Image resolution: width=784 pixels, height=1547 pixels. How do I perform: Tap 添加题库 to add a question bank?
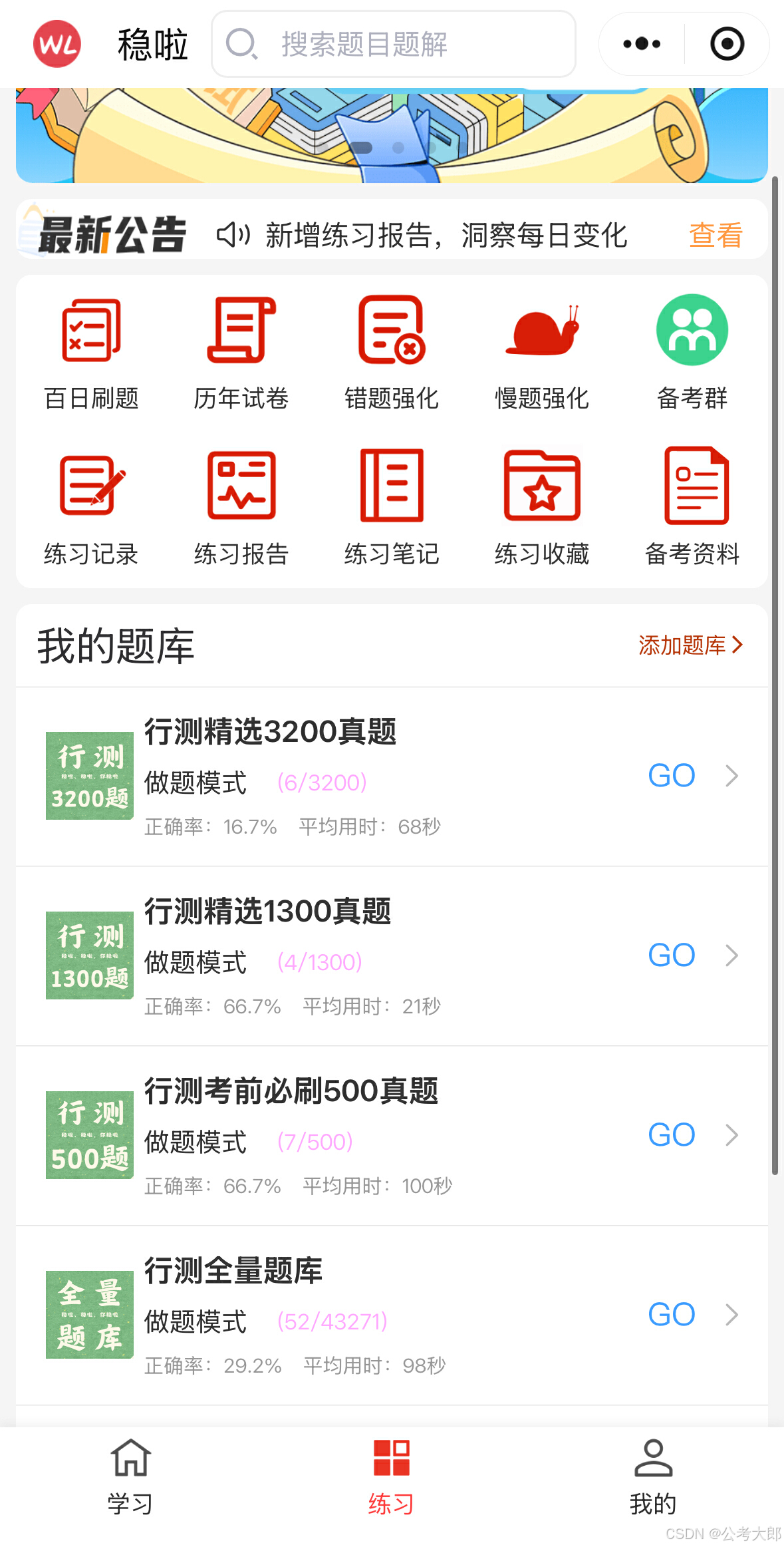(690, 645)
